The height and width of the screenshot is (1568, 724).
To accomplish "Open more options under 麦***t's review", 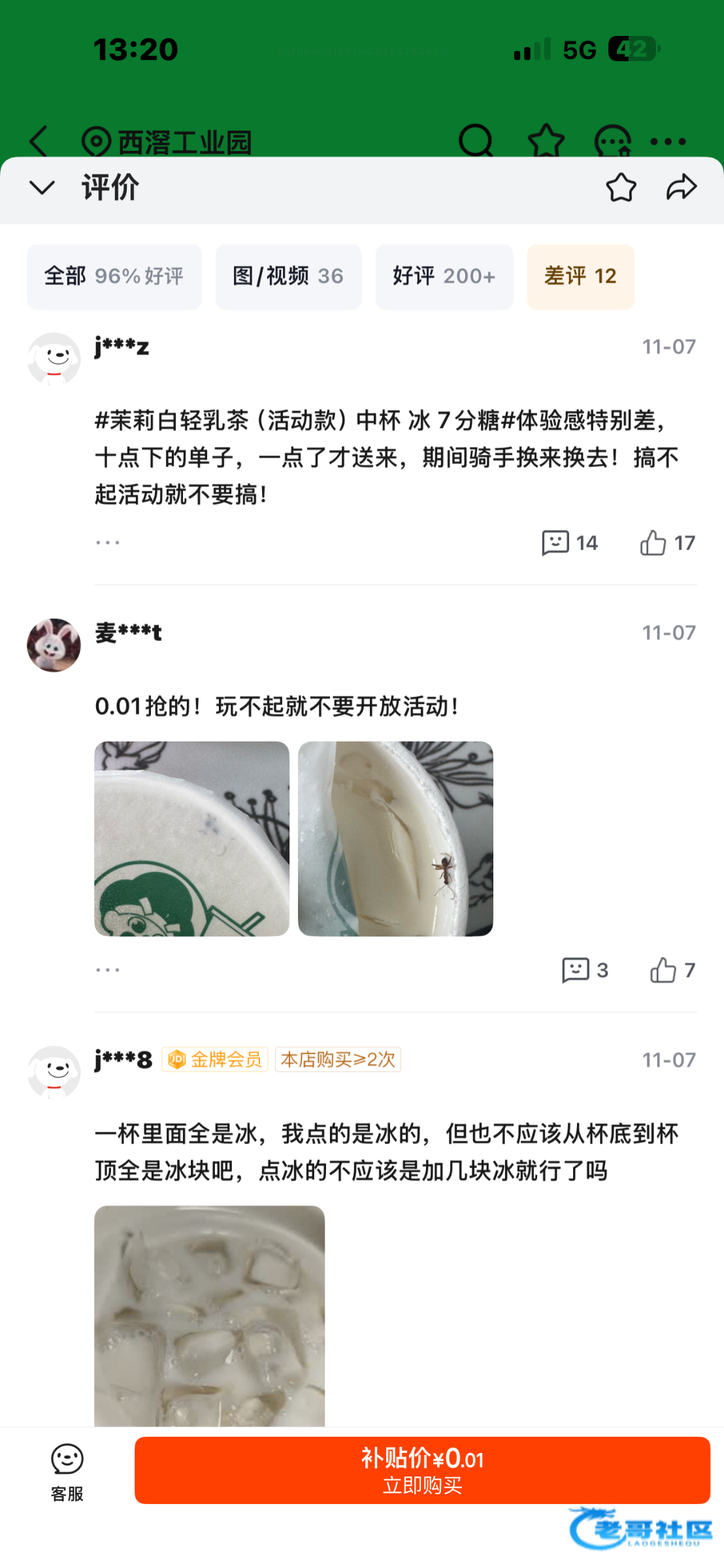I will point(108,970).
